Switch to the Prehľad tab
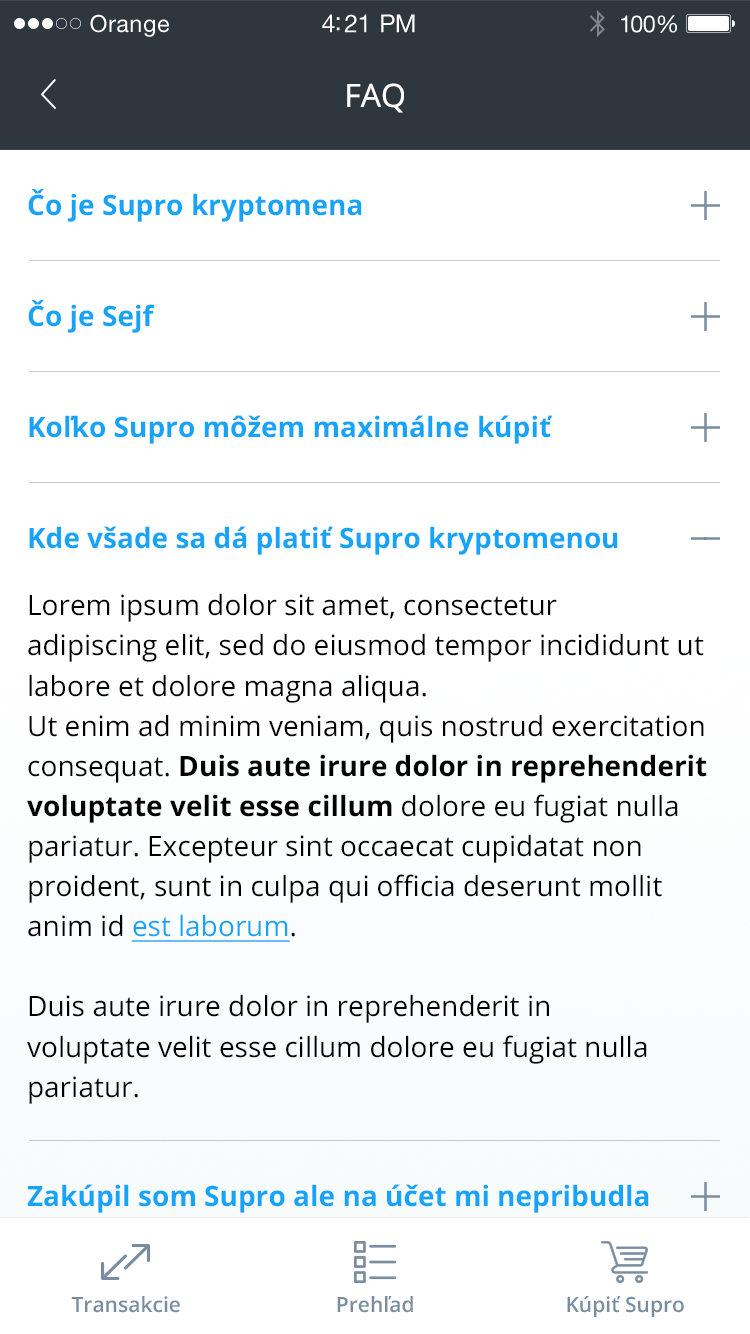The height and width of the screenshot is (1334, 750). pyautogui.click(x=375, y=1278)
